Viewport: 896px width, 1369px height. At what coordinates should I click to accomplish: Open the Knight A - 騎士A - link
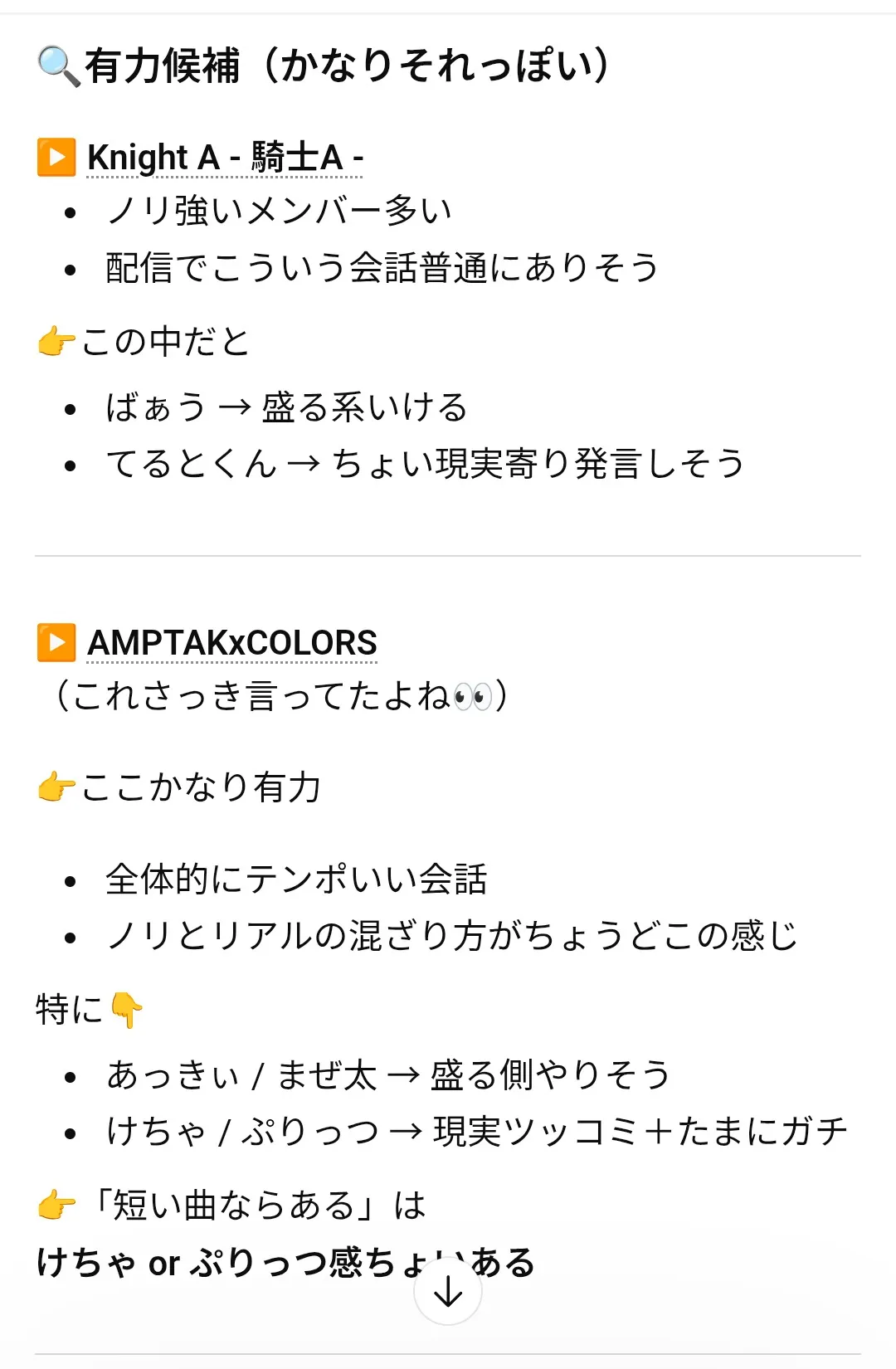(225, 158)
